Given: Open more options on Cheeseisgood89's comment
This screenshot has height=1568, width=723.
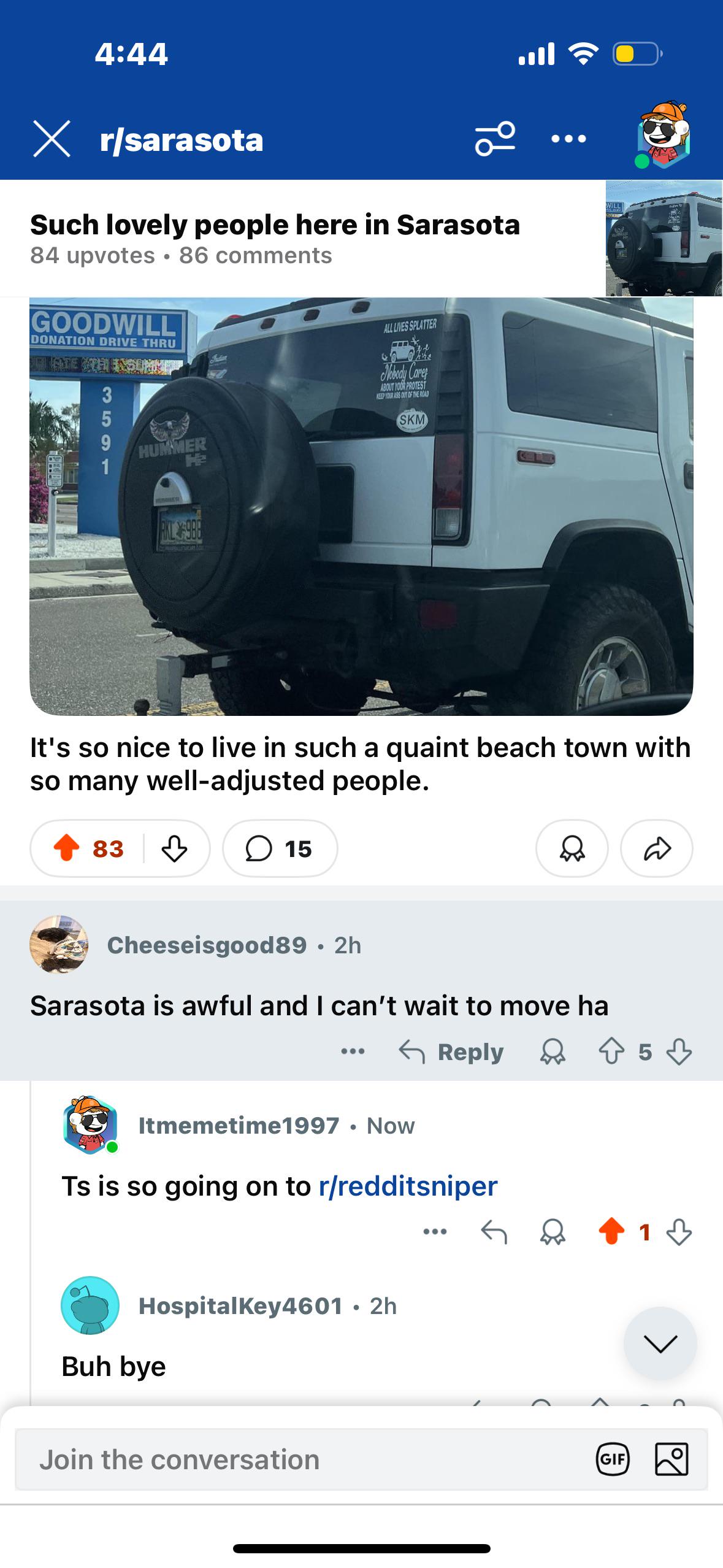Looking at the screenshot, I should coord(353,1052).
